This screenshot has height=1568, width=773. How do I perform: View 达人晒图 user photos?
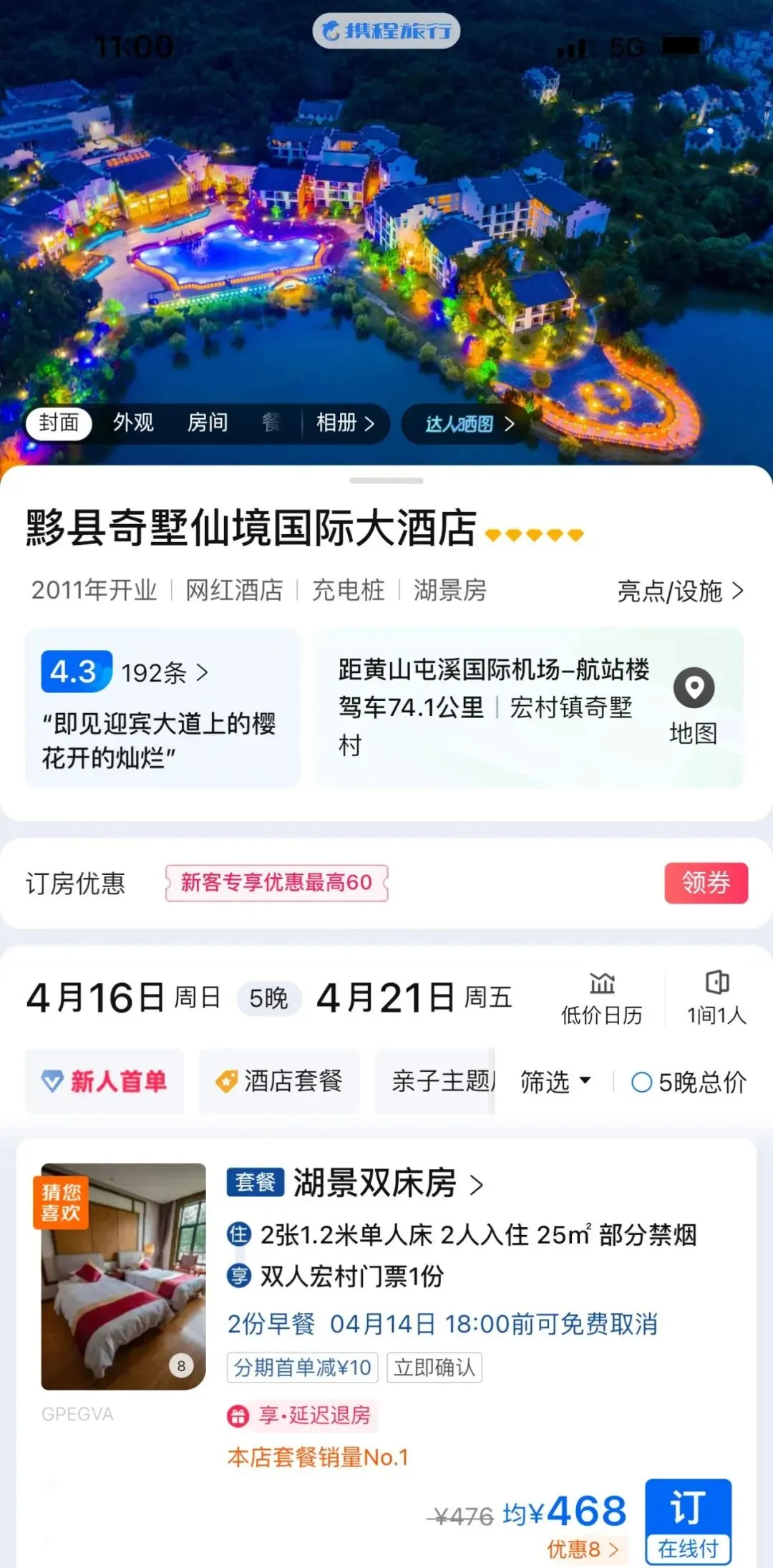click(x=469, y=424)
